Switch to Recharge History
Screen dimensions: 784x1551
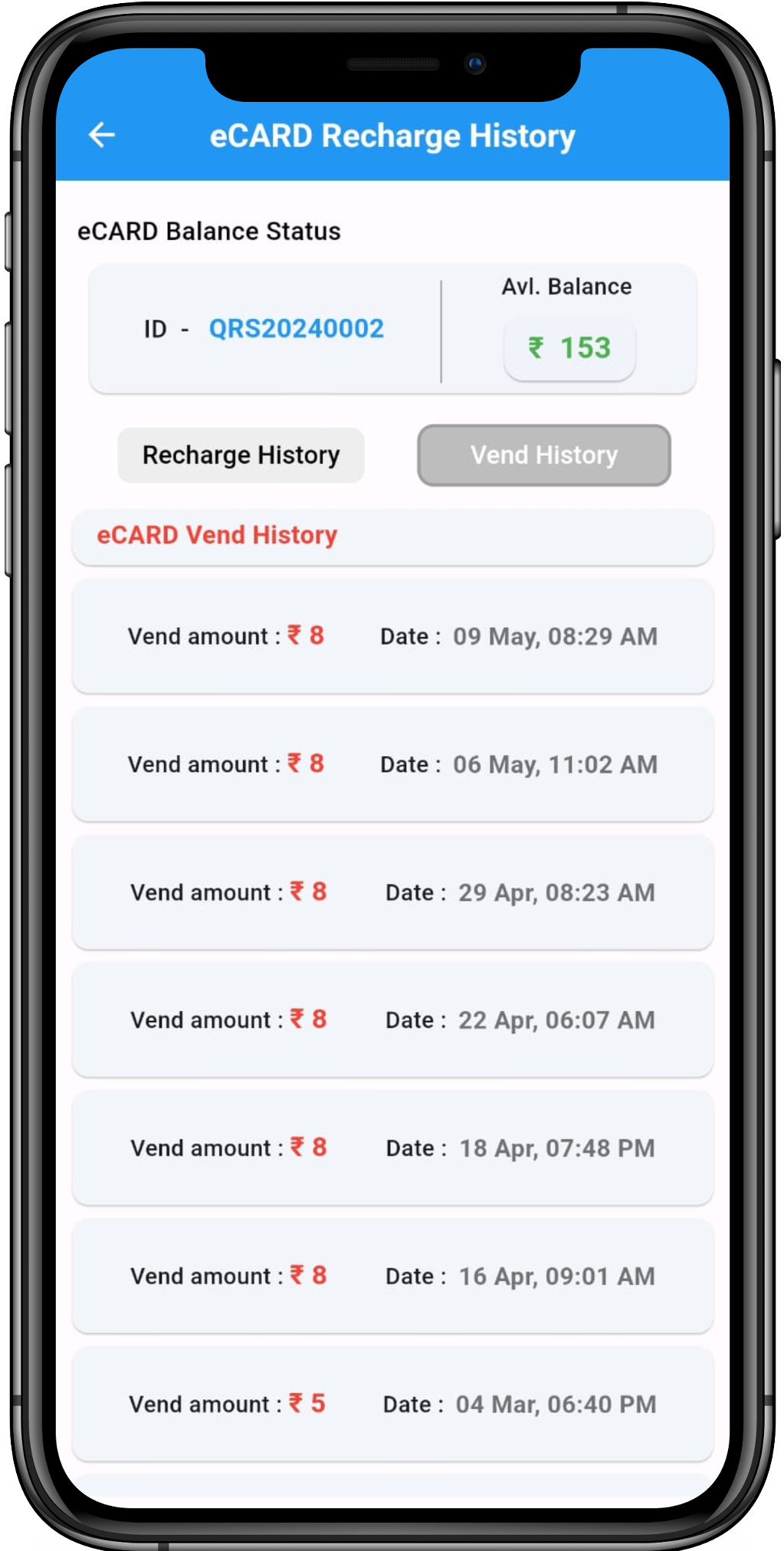pos(241,455)
